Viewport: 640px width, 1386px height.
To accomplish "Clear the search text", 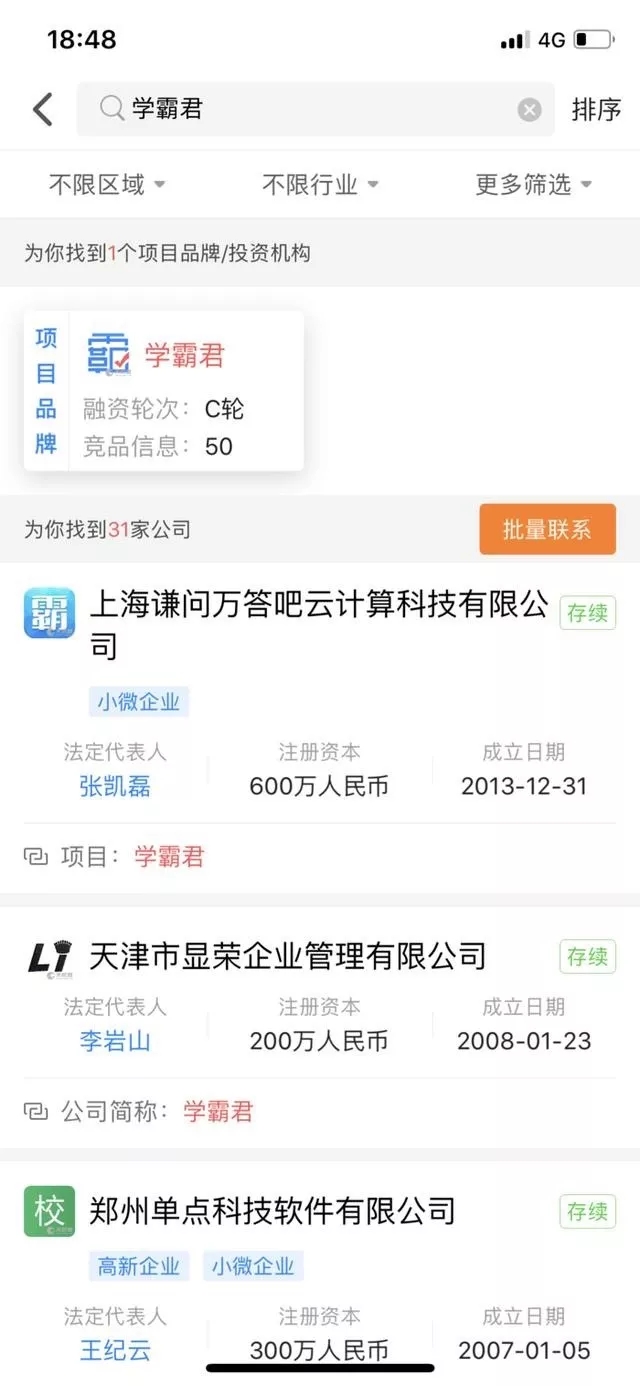I will [x=529, y=110].
